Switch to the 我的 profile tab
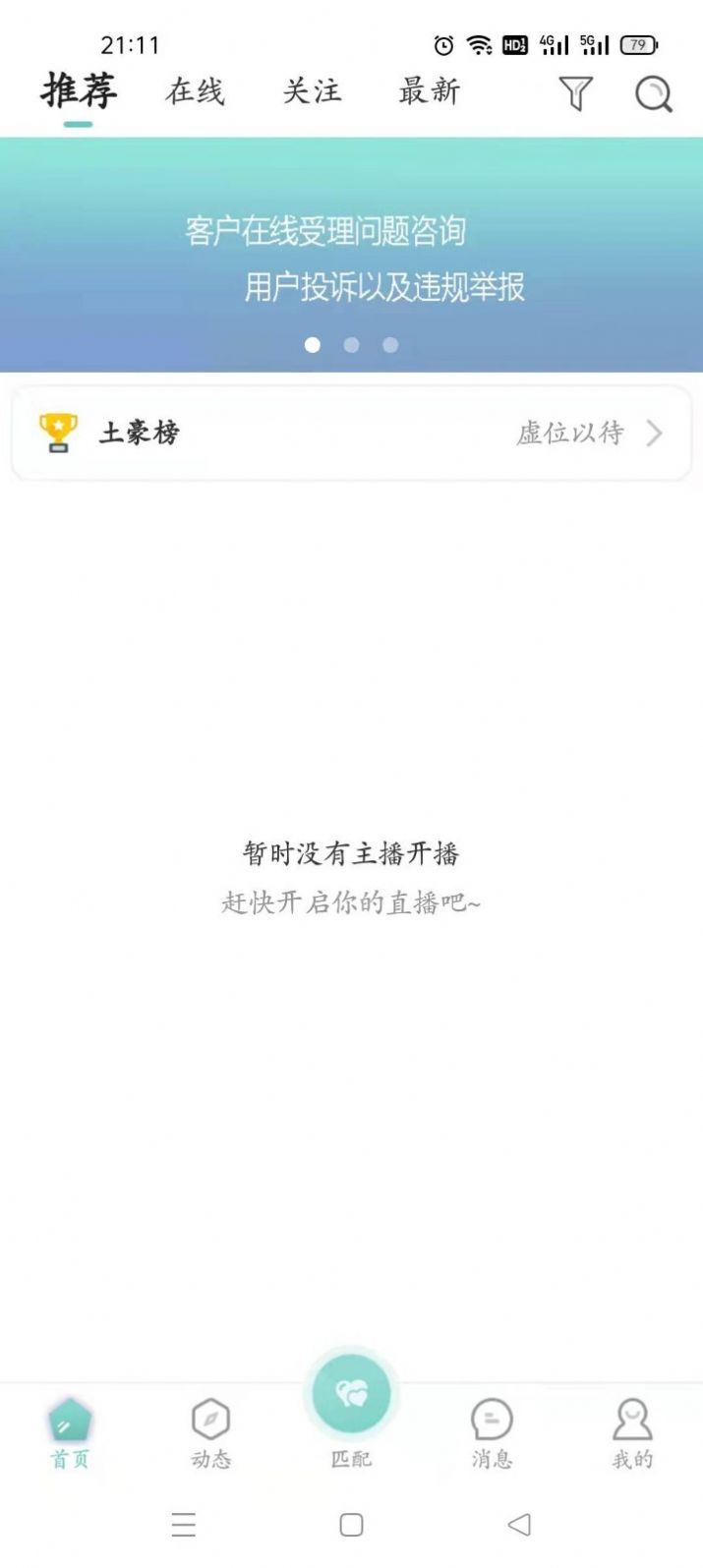The height and width of the screenshot is (1568, 703). (x=632, y=1433)
